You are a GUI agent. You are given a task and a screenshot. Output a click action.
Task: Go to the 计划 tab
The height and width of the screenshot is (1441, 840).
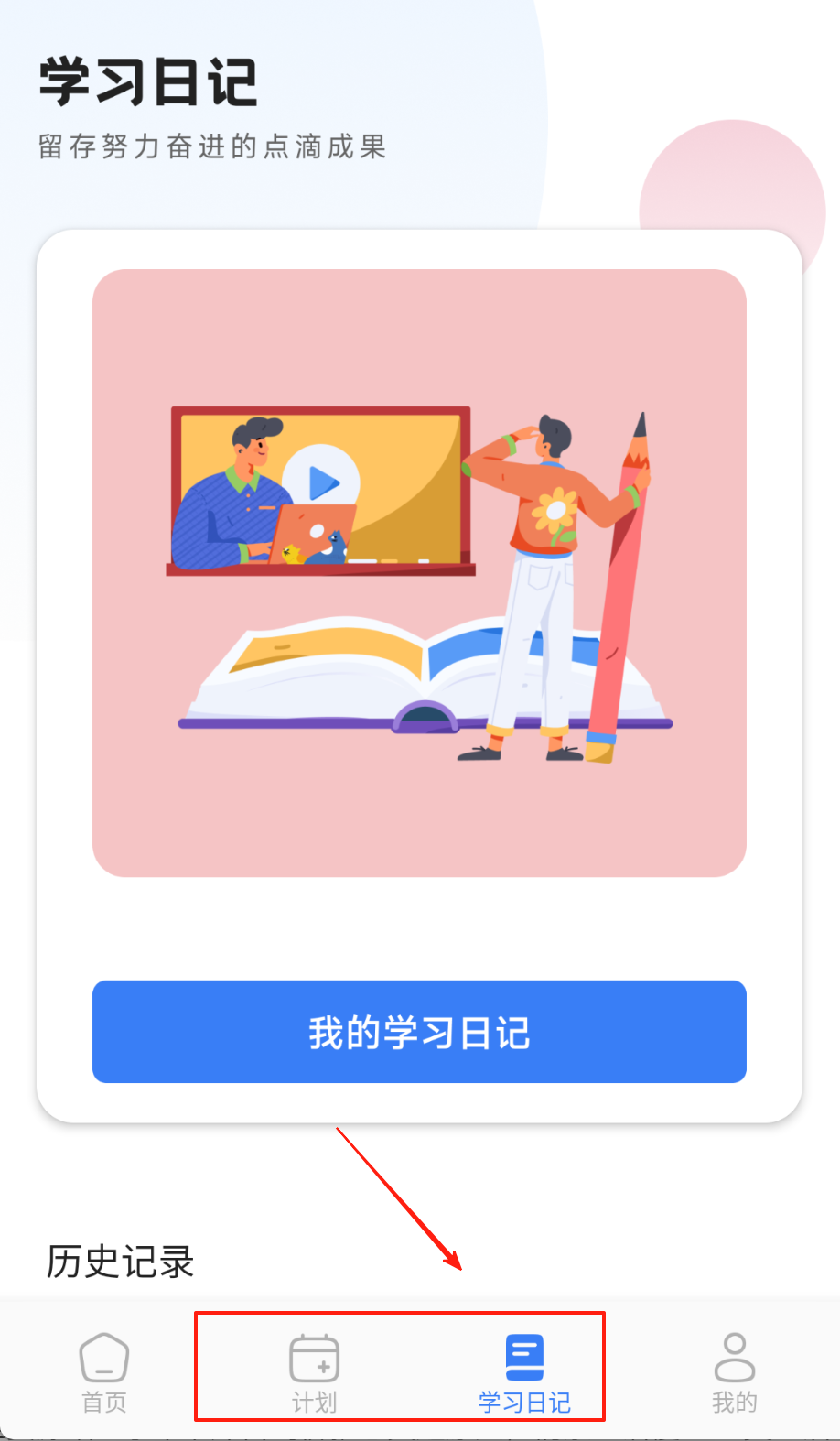click(x=314, y=1371)
